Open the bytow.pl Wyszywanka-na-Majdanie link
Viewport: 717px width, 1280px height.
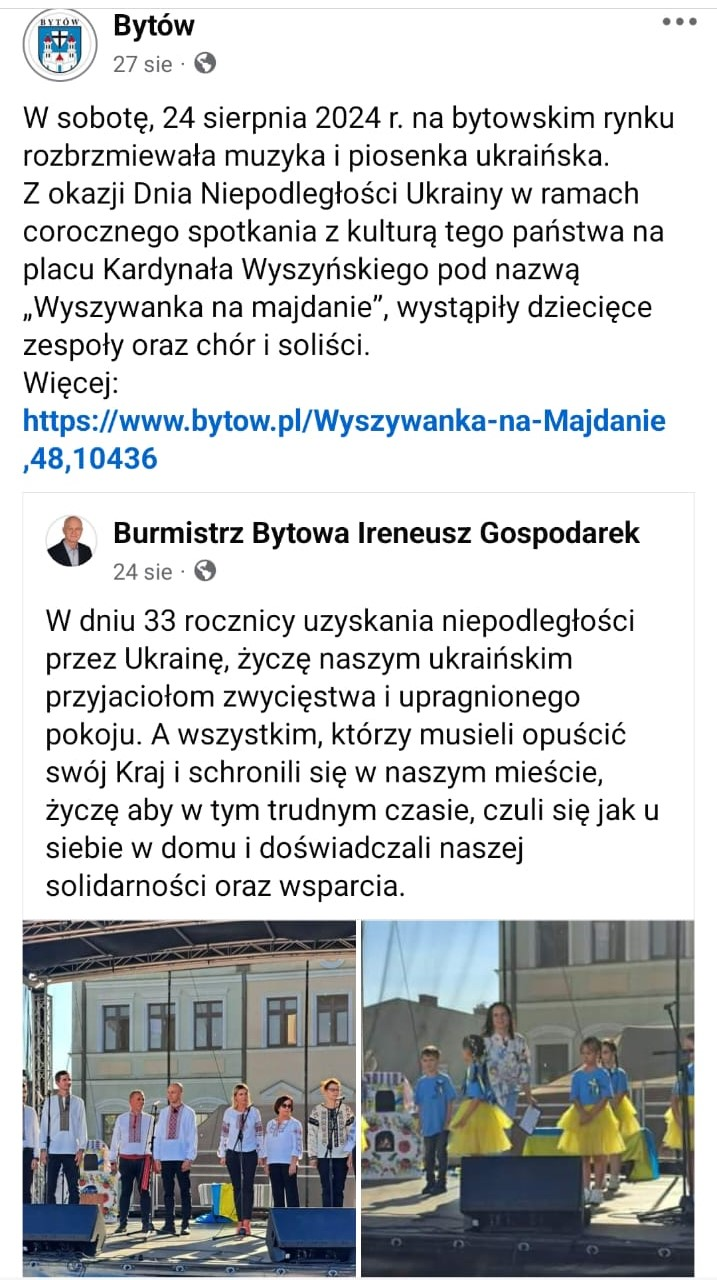(343, 438)
